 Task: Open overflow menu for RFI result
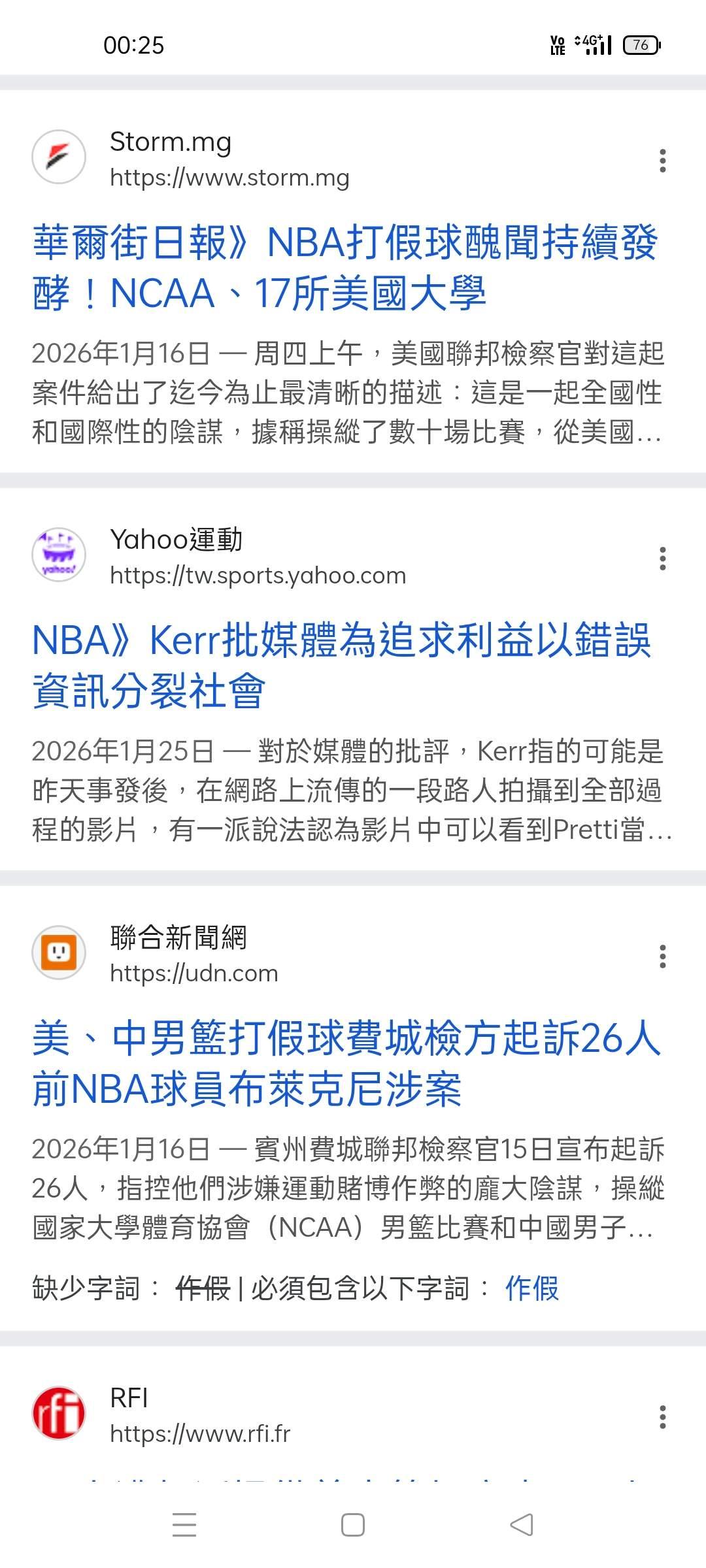point(662,1416)
